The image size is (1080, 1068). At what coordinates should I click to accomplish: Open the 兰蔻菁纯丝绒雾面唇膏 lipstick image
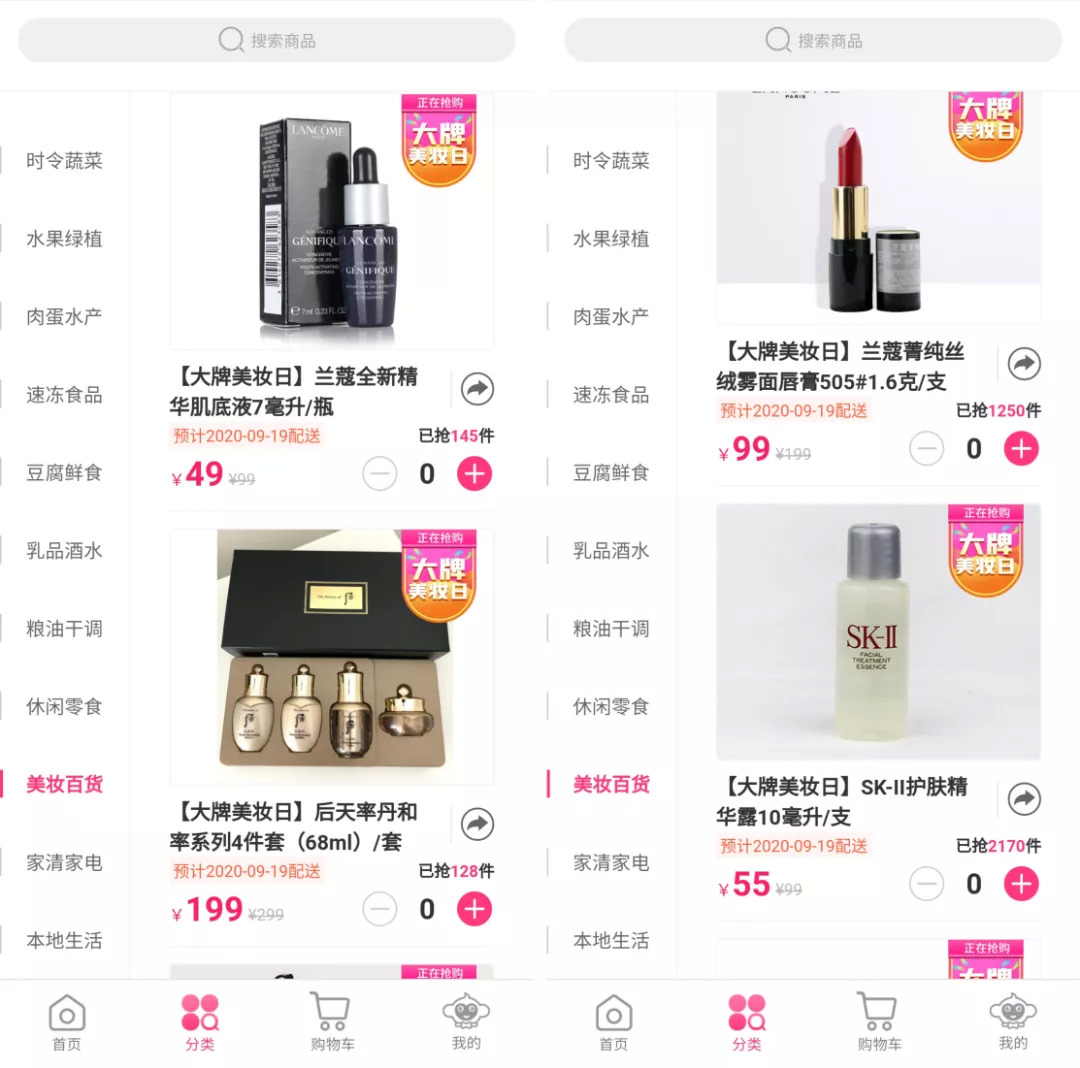(x=879, y=208)
